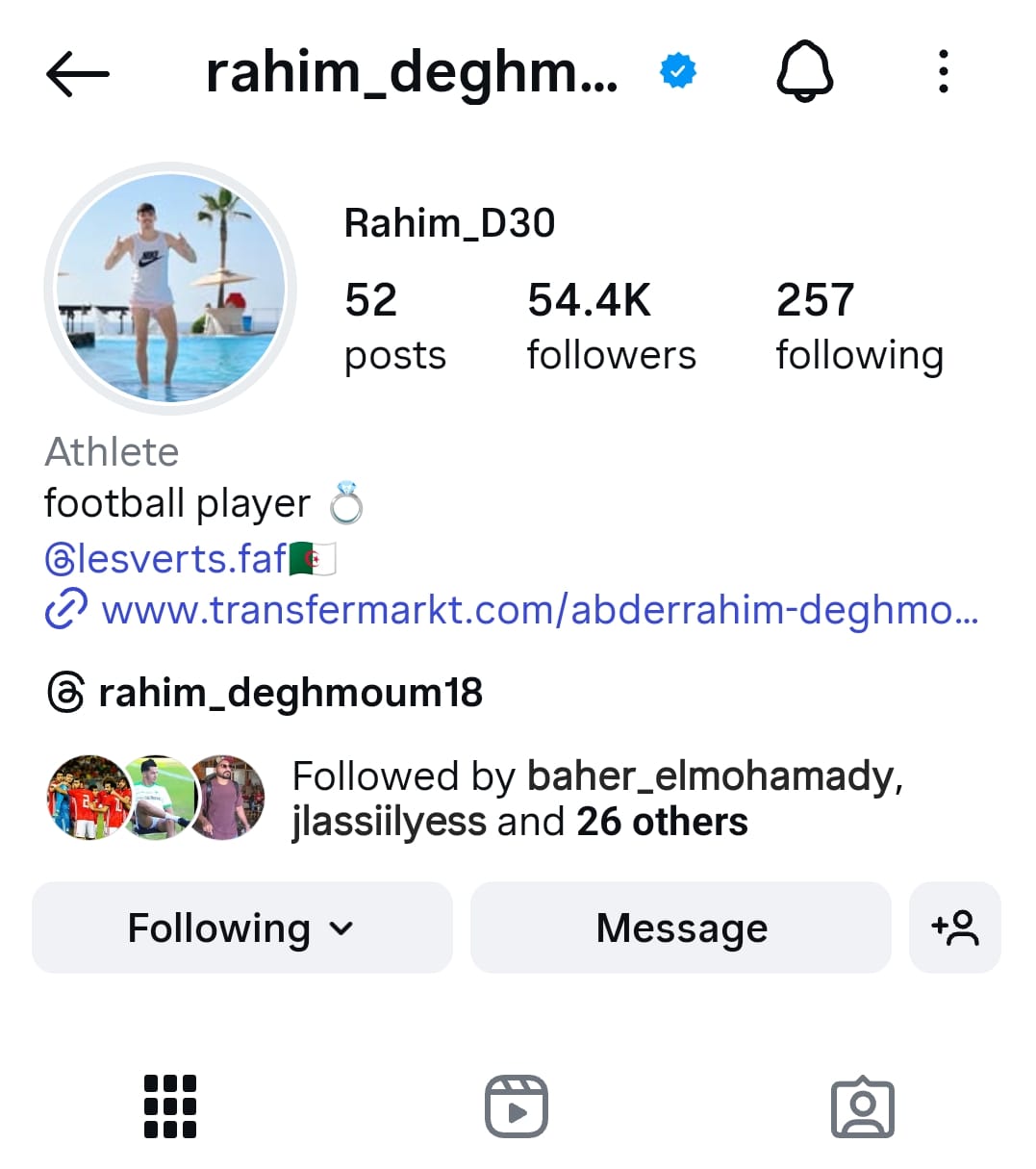The image size is (1036, 1169).
Task: Open the 257 following list
Action: pos(858,326)
